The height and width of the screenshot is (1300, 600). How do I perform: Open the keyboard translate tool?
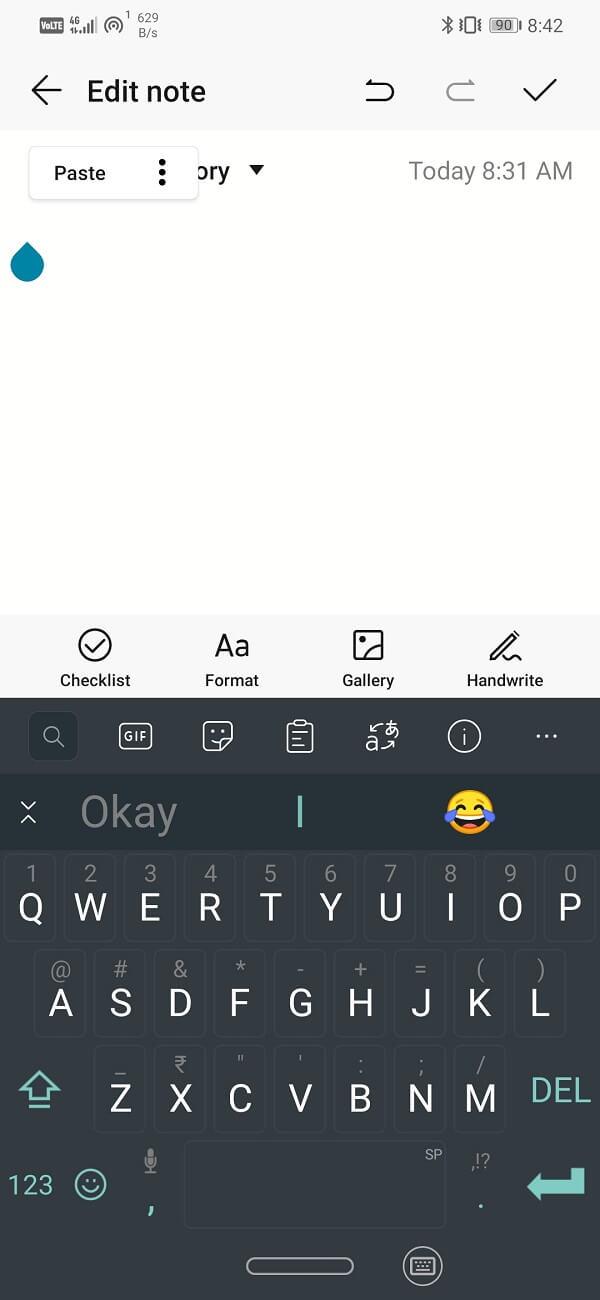382,737
